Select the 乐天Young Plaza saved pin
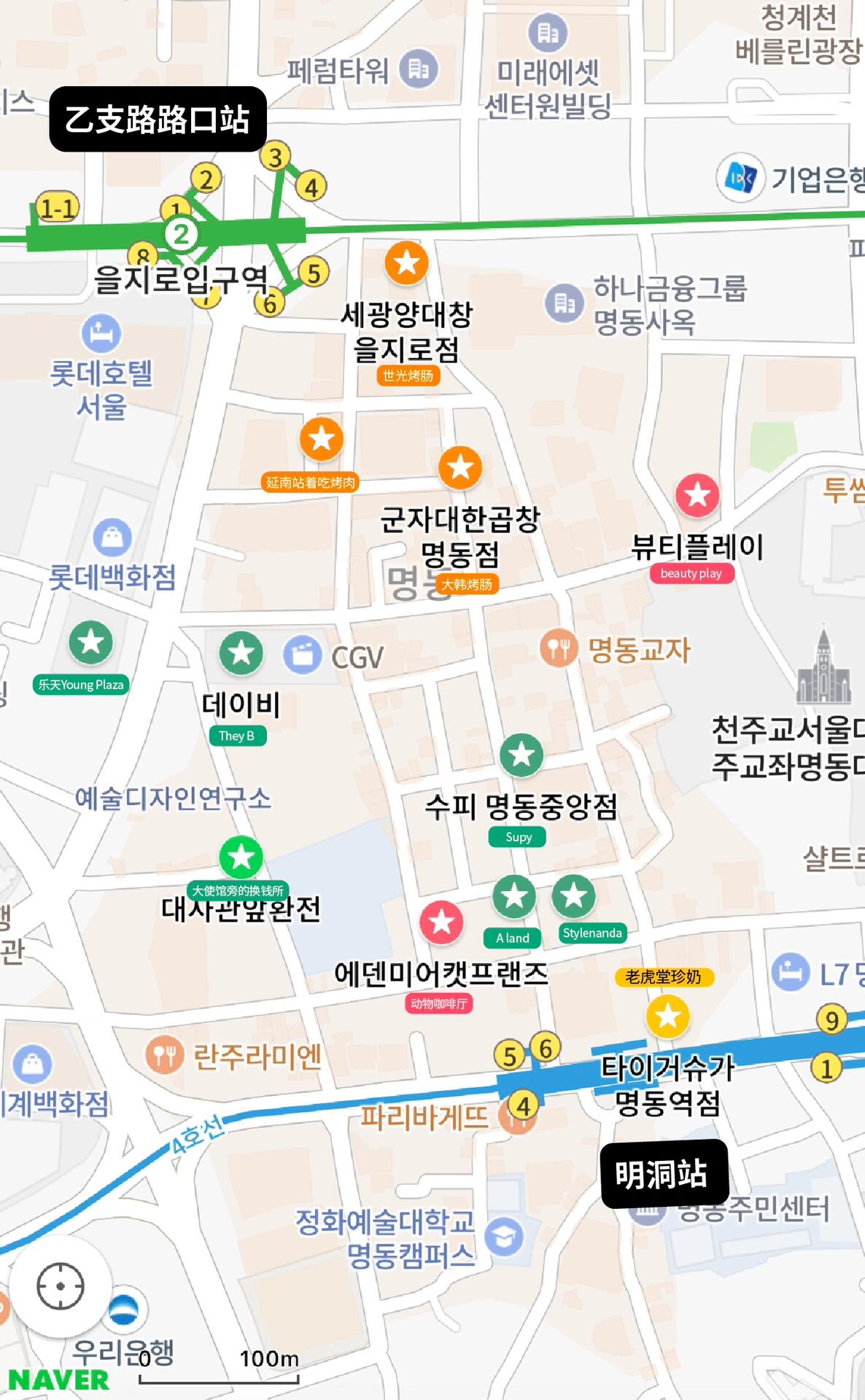The image size is (865, 1400). tap(90, 642)
